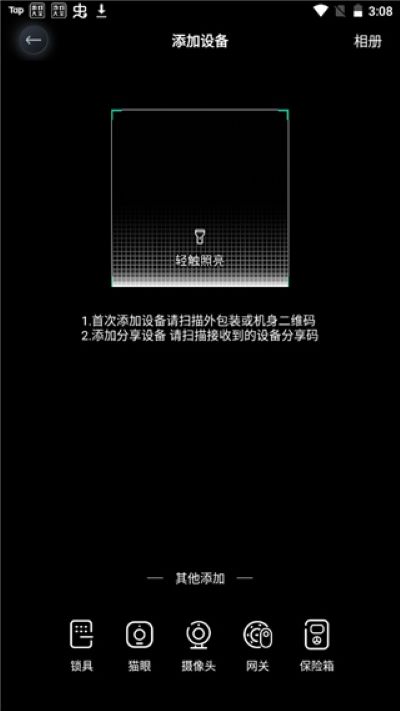
Task: Choose the 摄像头 device type
Action: point(199,645)
